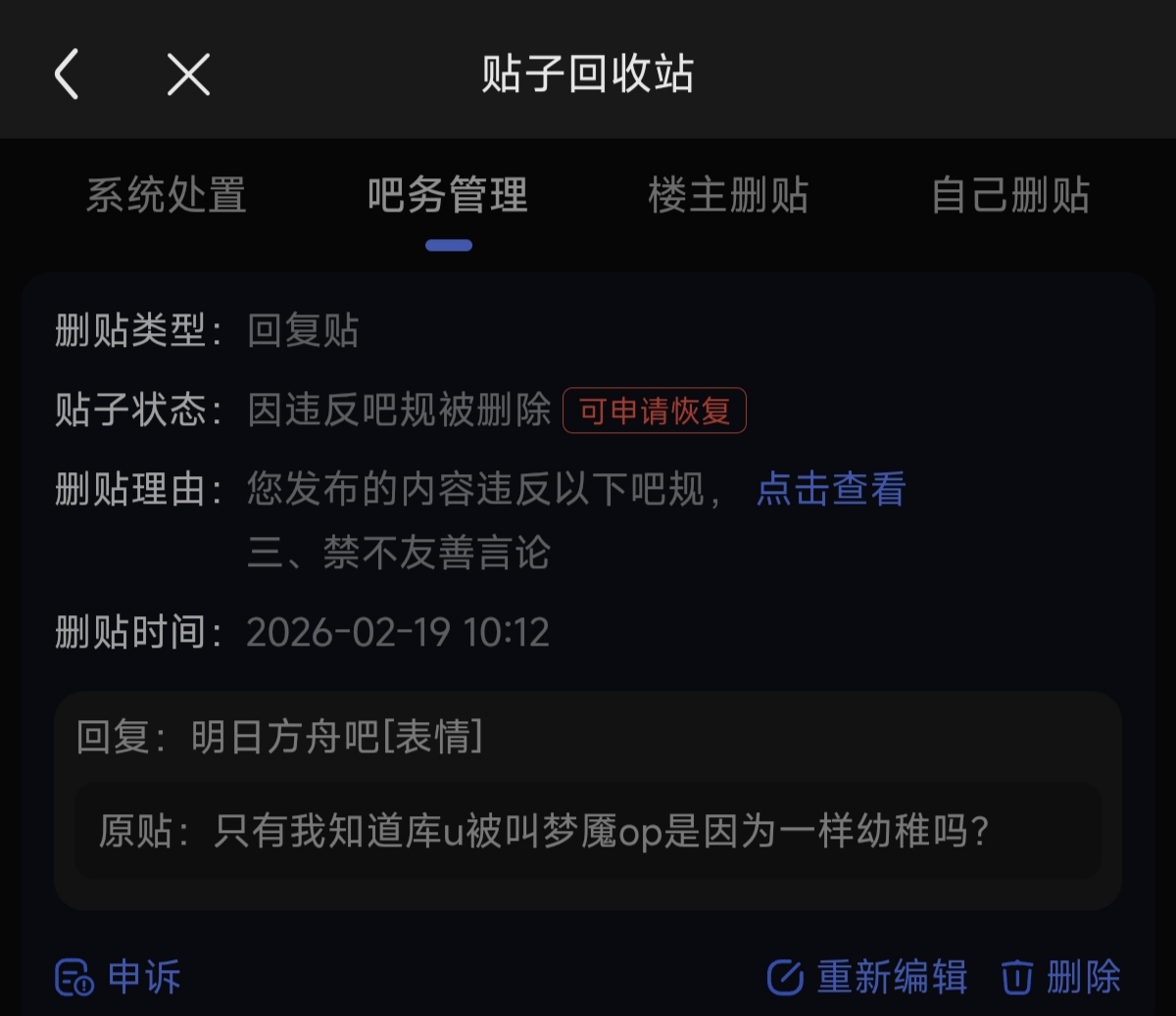
Task: Tap the 可申请恢复 tag
Action: (x=655, y=411)
